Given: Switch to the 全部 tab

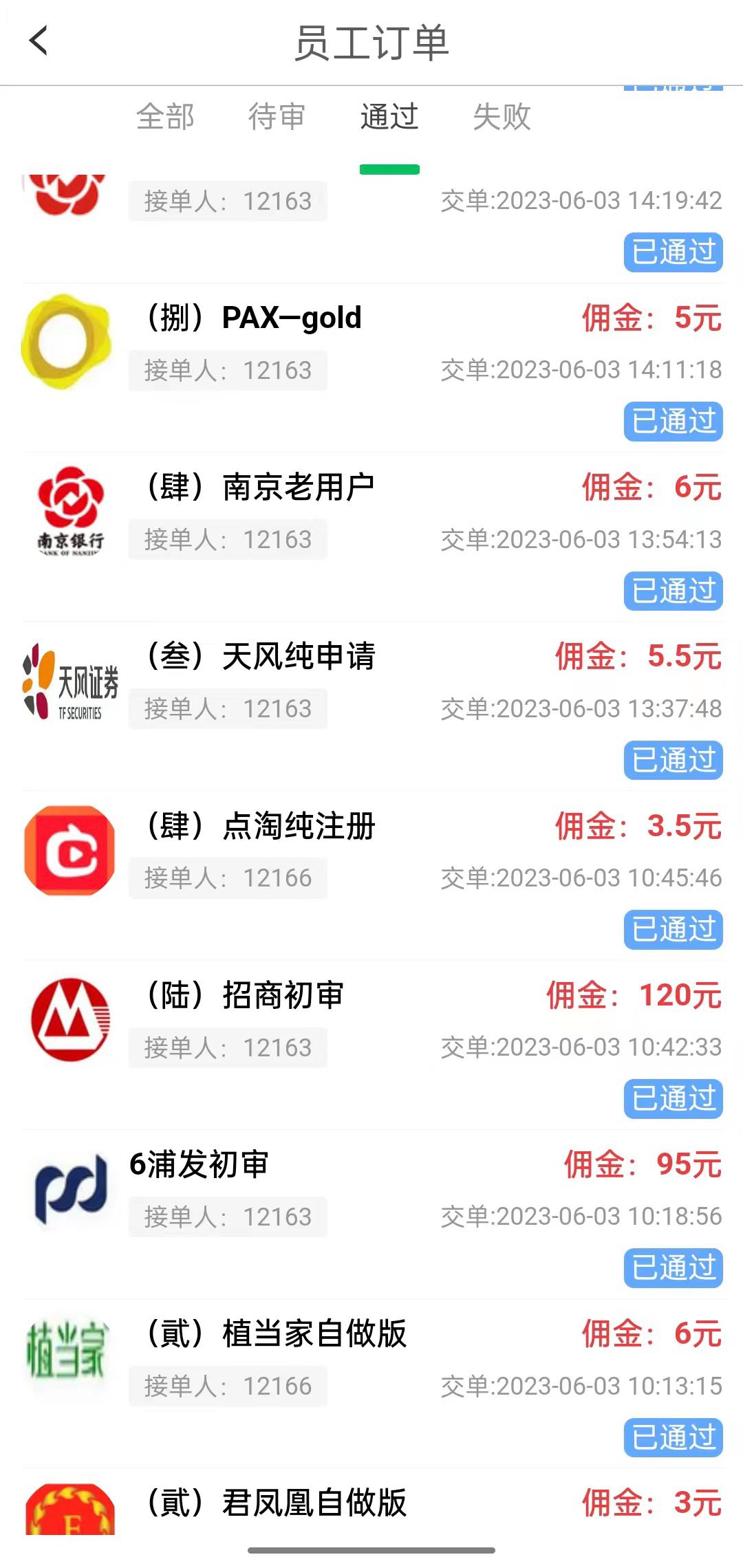Looking at the screenshot, I should pos(165,116).
